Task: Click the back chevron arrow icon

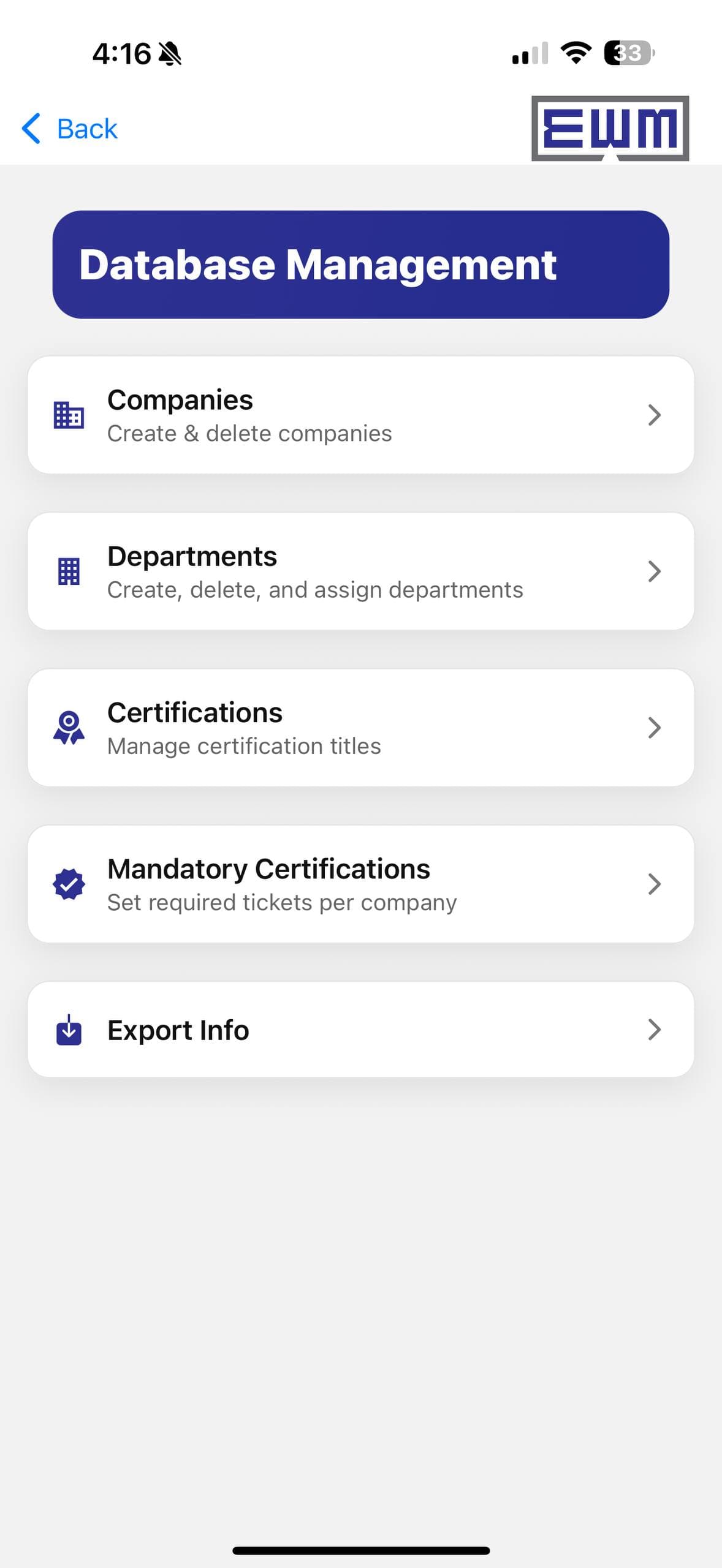Action: pos(31,129)
